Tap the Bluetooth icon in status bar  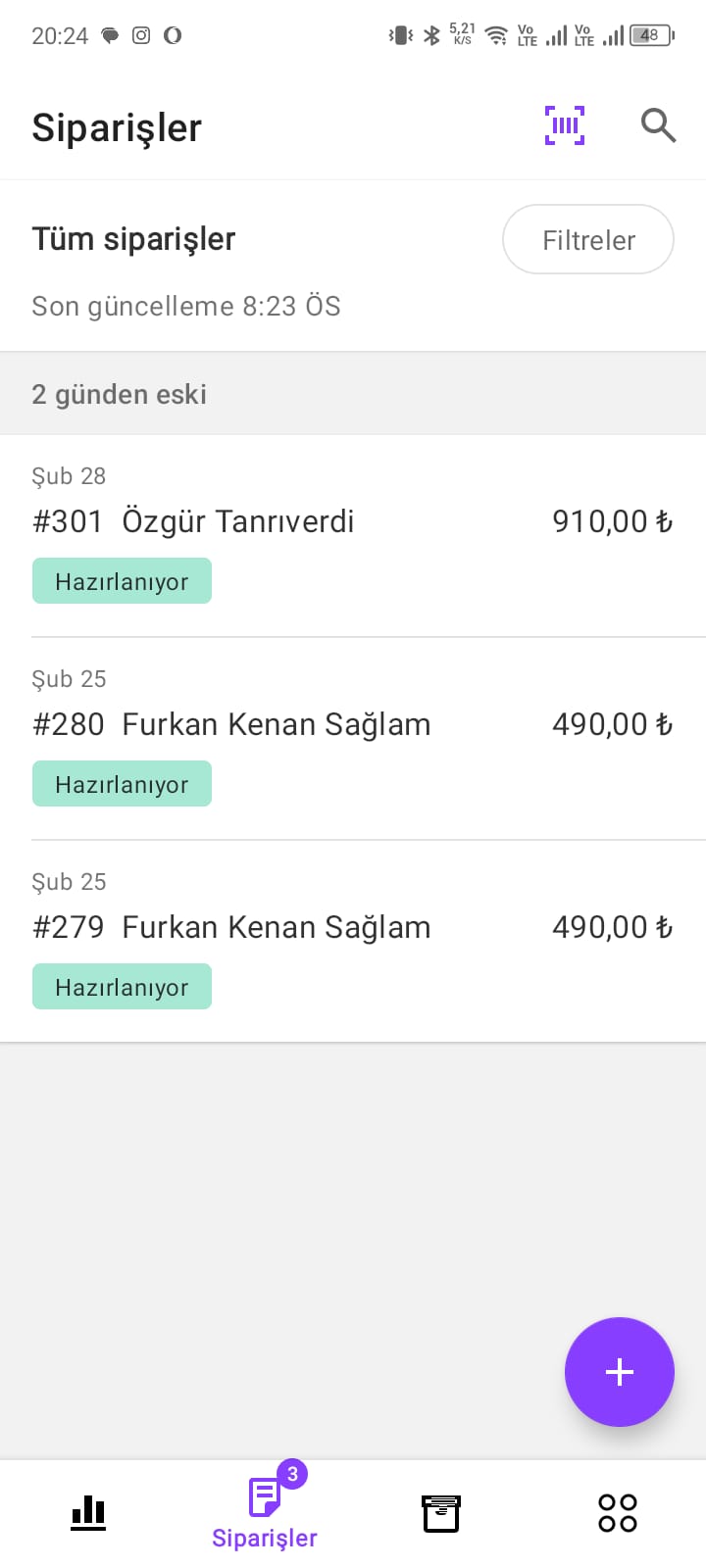pyautogui.click(x=429, y=35)
